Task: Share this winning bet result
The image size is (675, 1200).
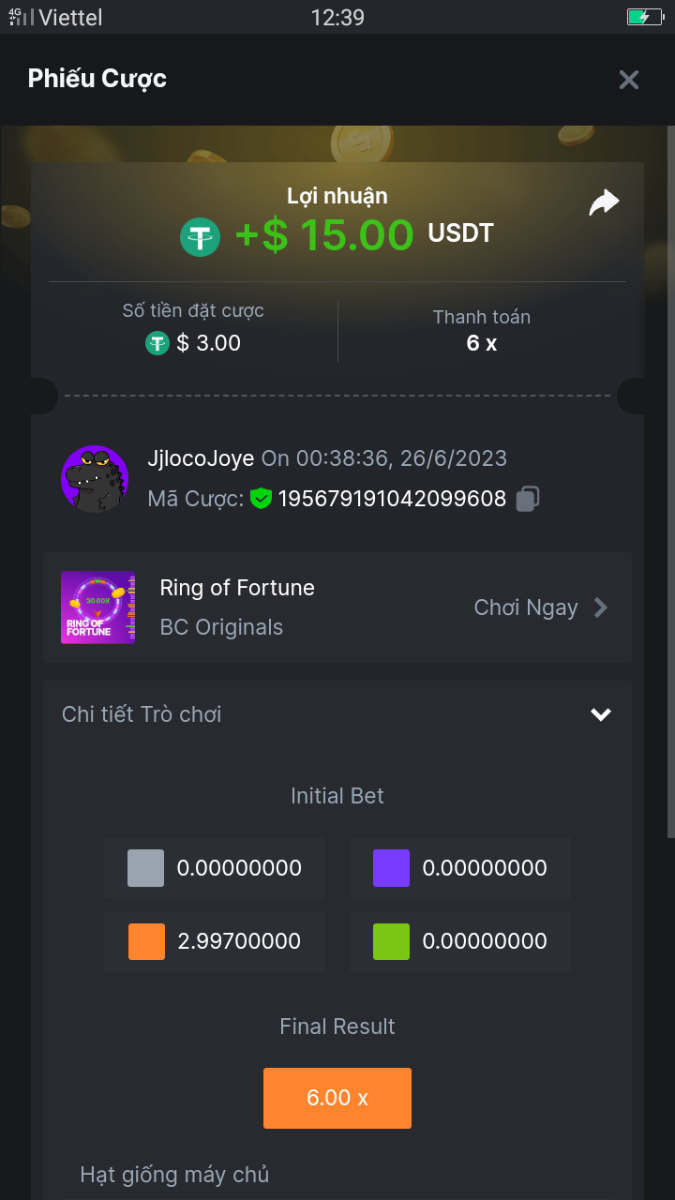Action: point(604,203)
